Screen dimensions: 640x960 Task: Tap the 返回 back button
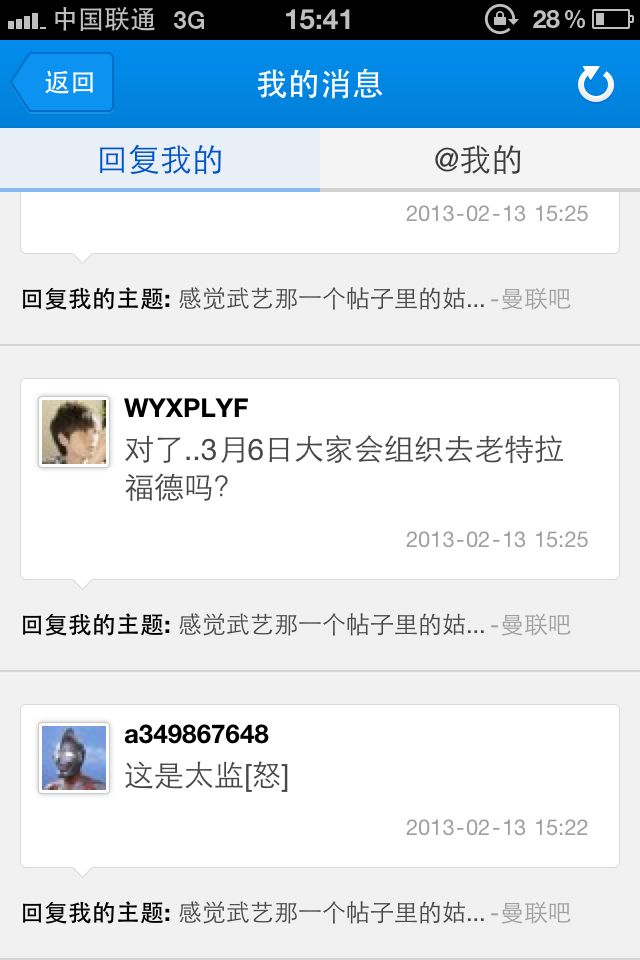tap(62, 83)
